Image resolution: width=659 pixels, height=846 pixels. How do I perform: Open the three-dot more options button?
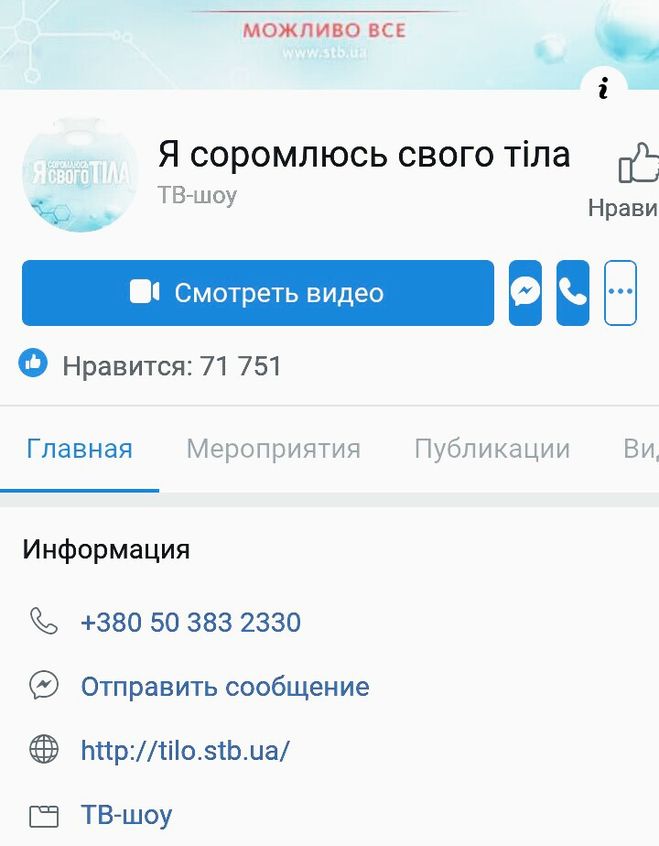(x=620, y=293)
